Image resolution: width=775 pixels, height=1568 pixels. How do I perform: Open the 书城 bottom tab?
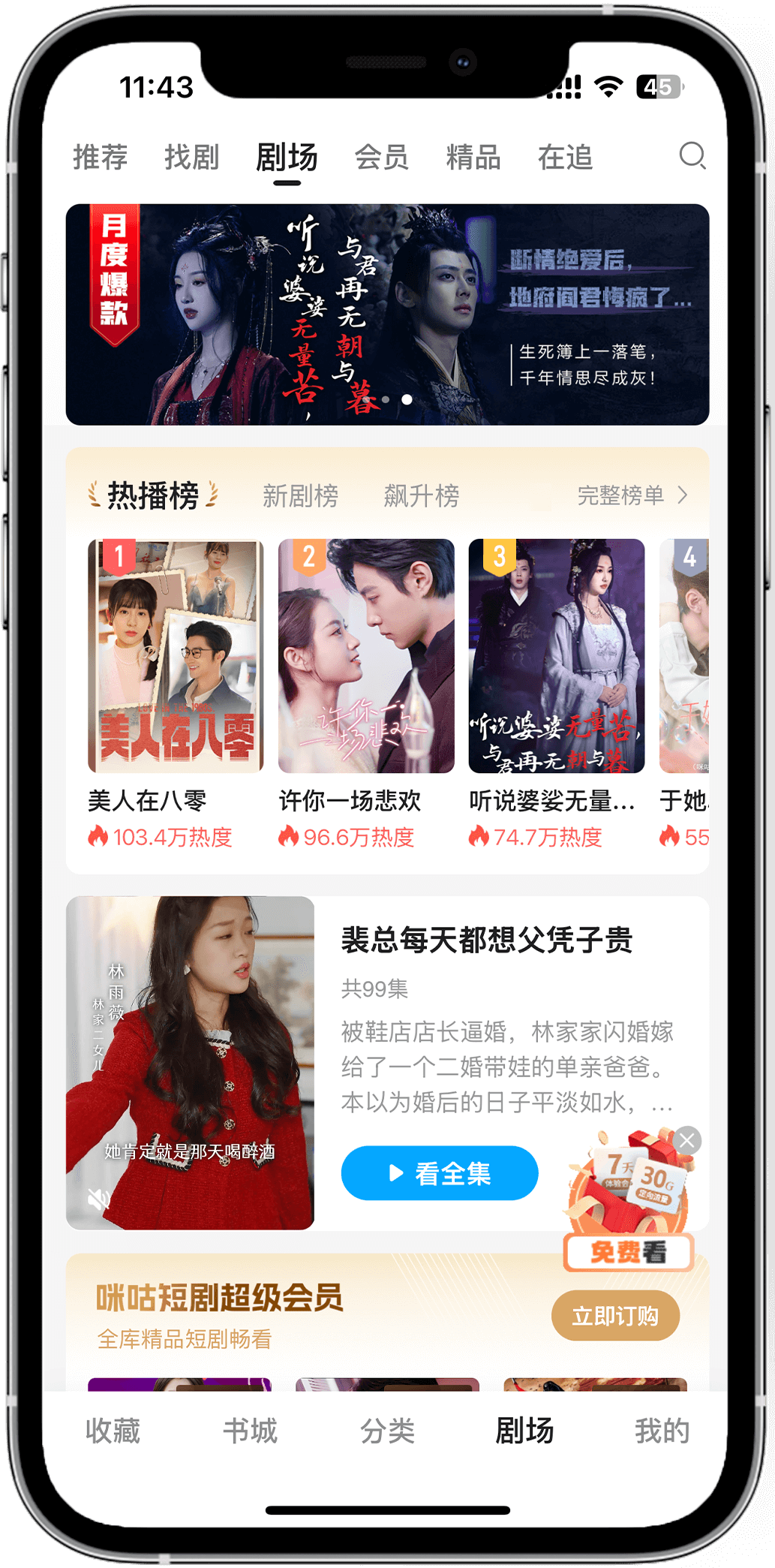point(250,1431)
